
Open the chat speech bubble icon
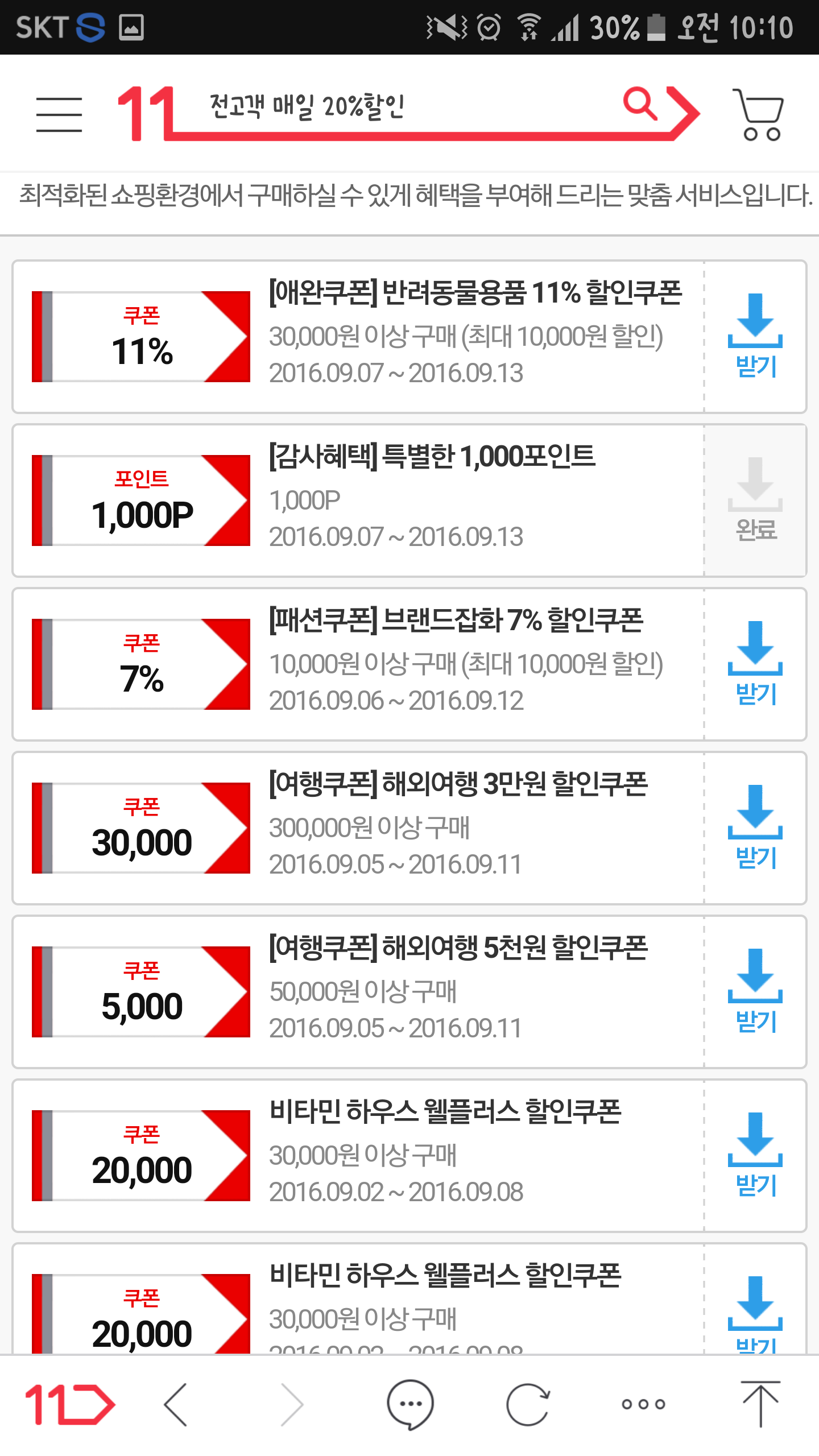(410, 1404)
